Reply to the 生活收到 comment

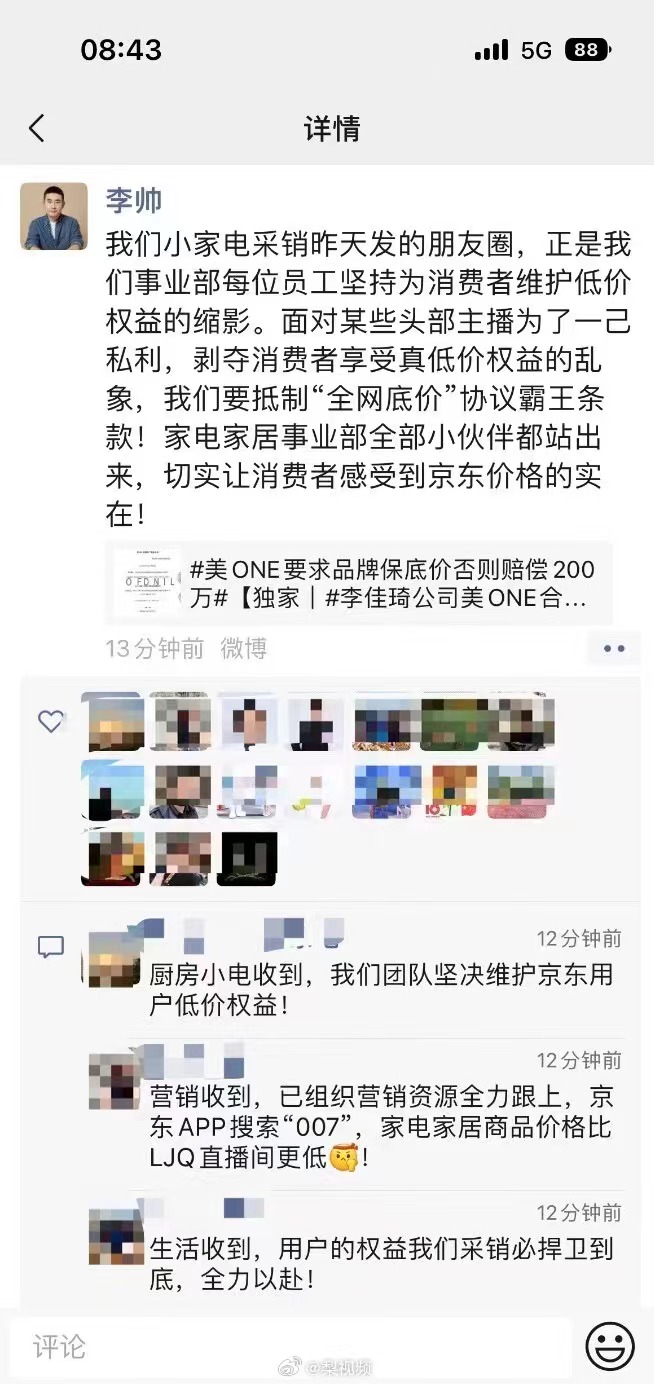pyautogui.click(x=380, y=1263)
